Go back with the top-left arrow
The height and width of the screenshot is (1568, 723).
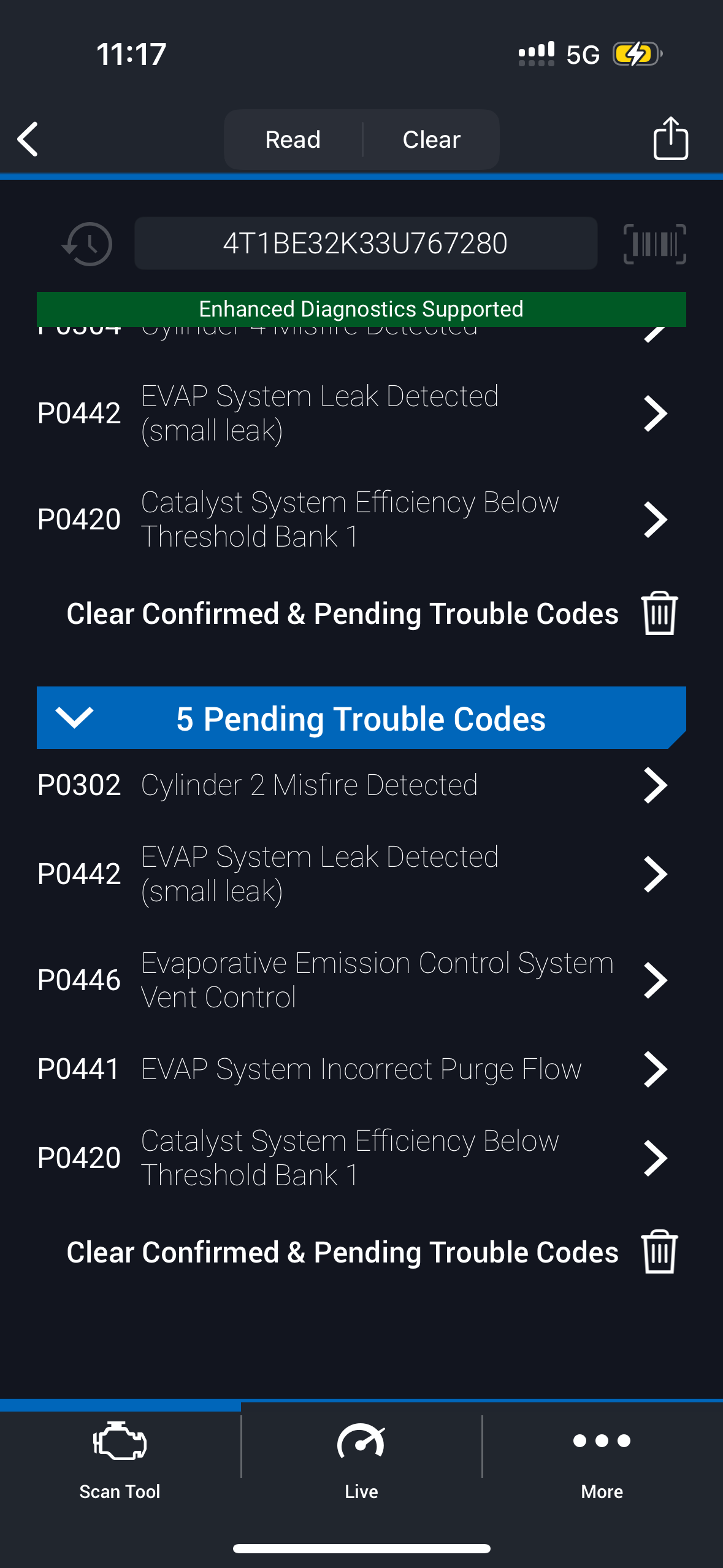point(28,139)
